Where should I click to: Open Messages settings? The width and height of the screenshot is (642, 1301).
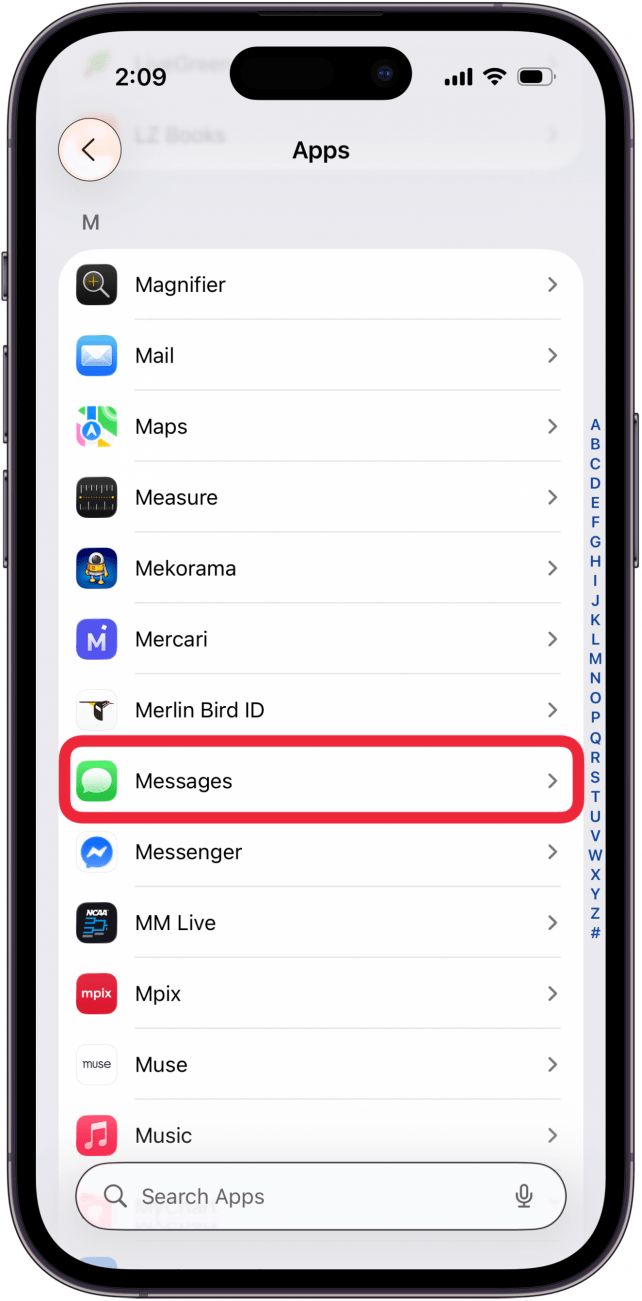coord(320,781)
